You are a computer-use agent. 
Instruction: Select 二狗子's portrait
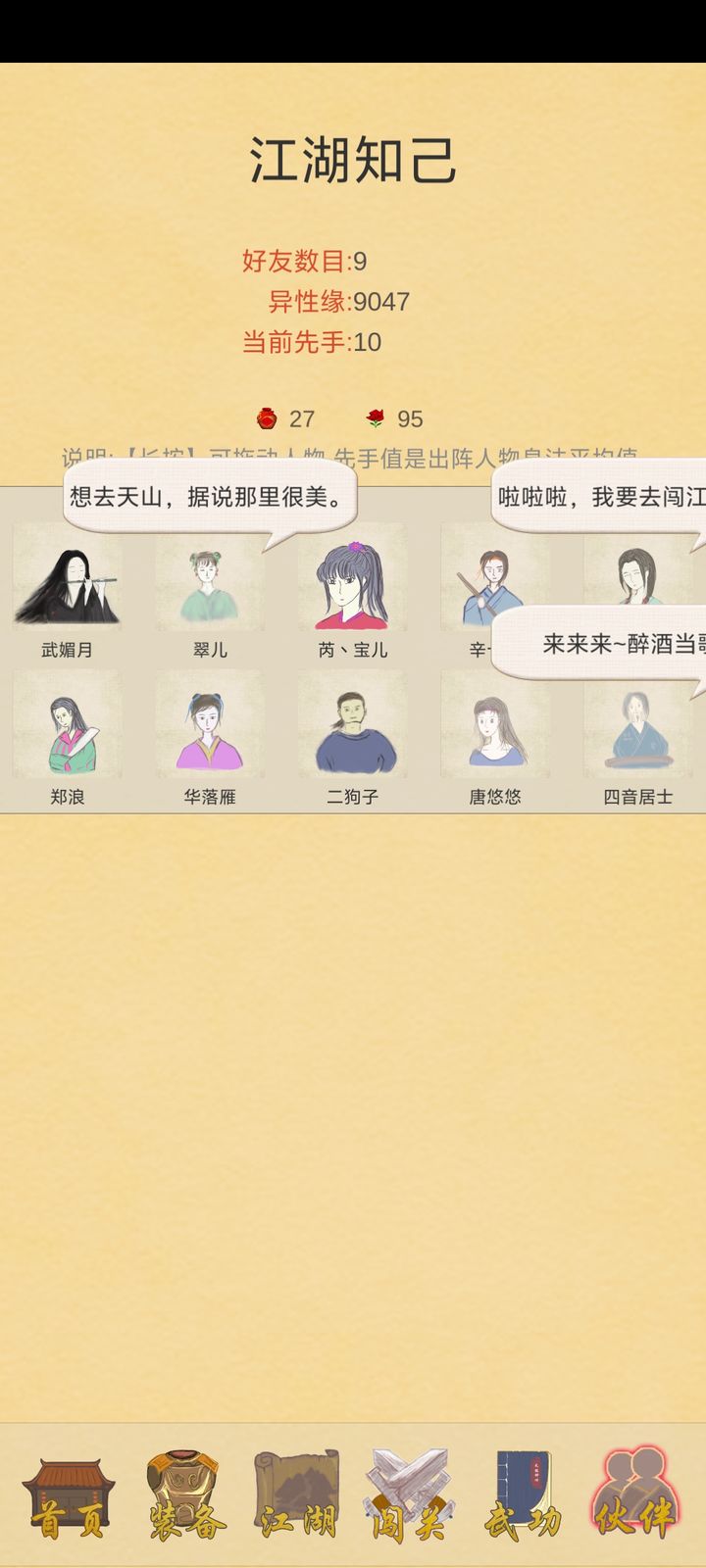click(352, 727)
